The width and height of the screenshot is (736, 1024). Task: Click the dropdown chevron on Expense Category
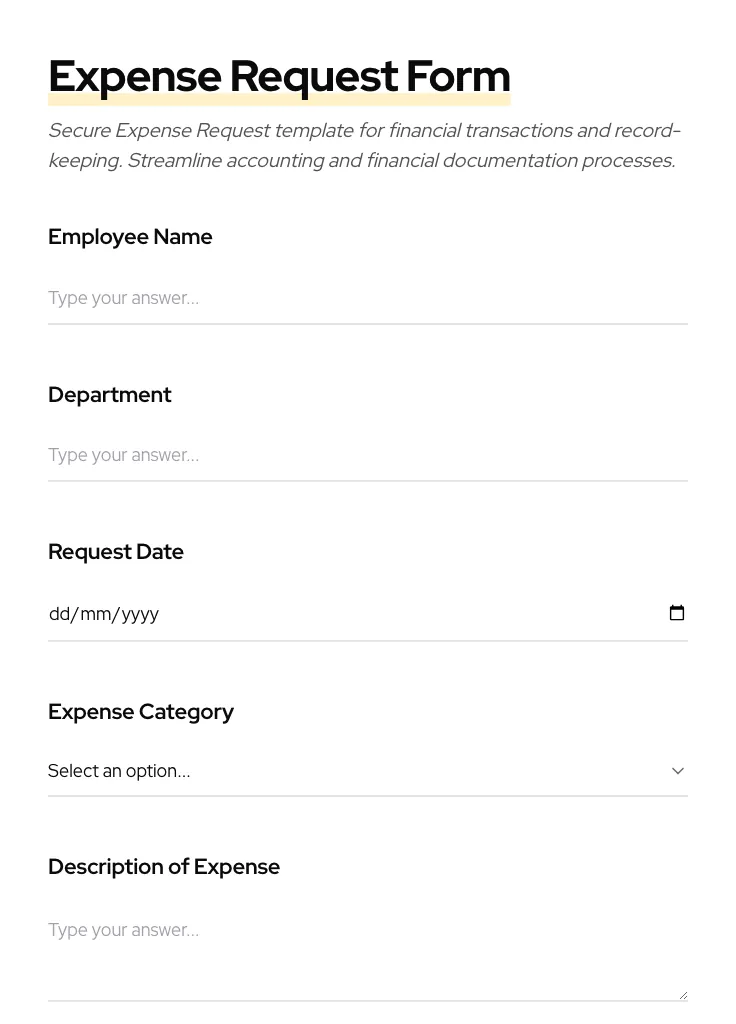pyautogui.click(x=678, y=771)
